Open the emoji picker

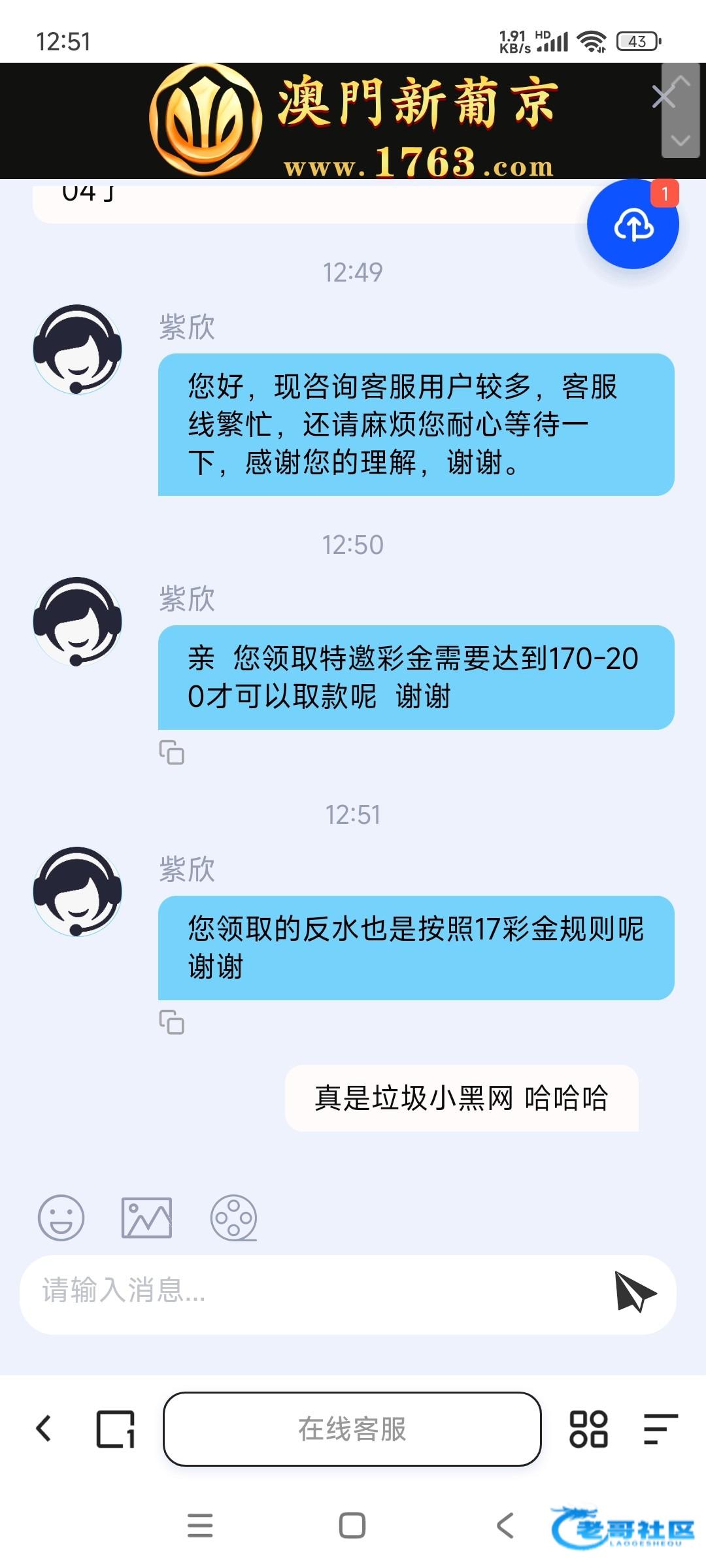point(61,1218)
